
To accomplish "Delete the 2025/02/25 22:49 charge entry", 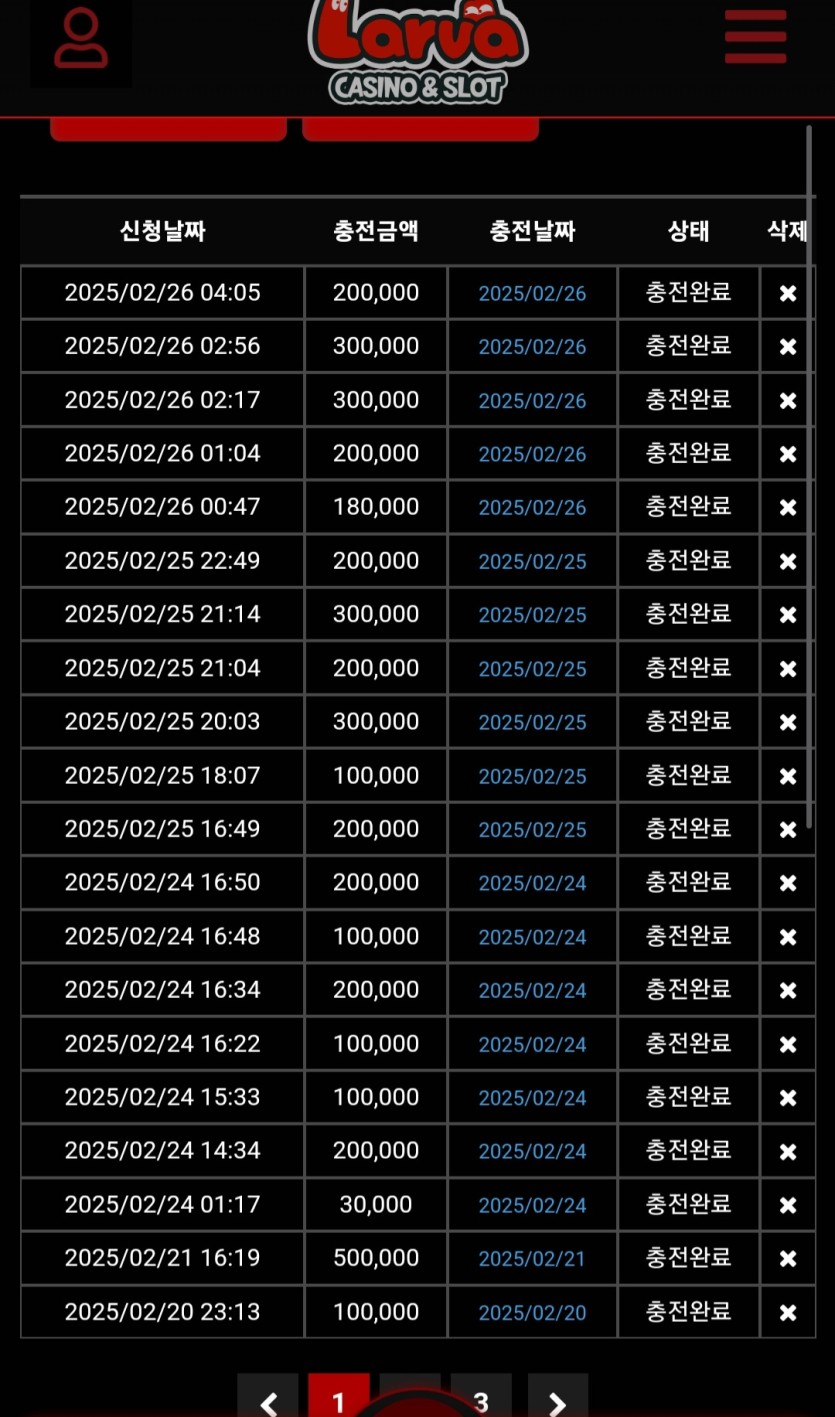I will click(x=788, y=561).
